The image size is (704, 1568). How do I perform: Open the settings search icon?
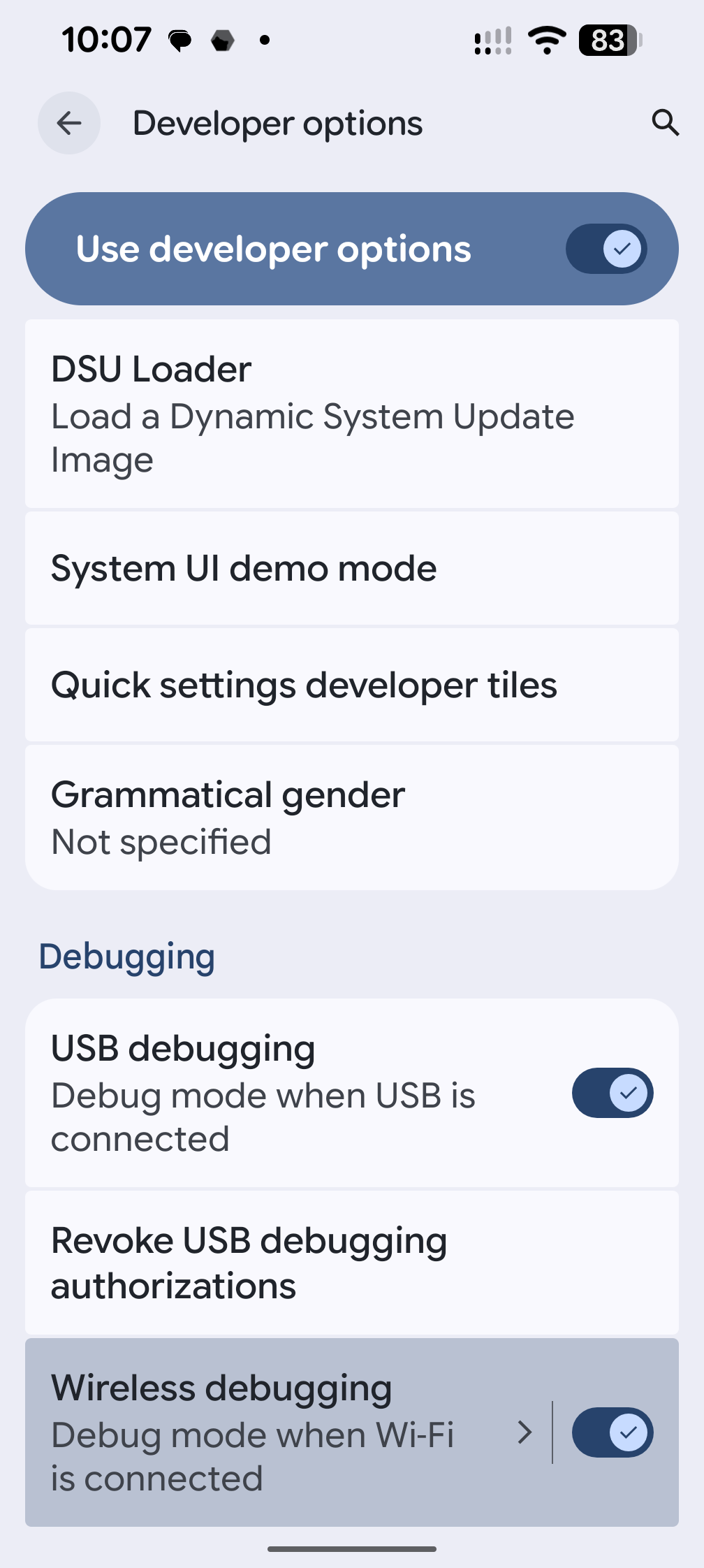(665, 123)
